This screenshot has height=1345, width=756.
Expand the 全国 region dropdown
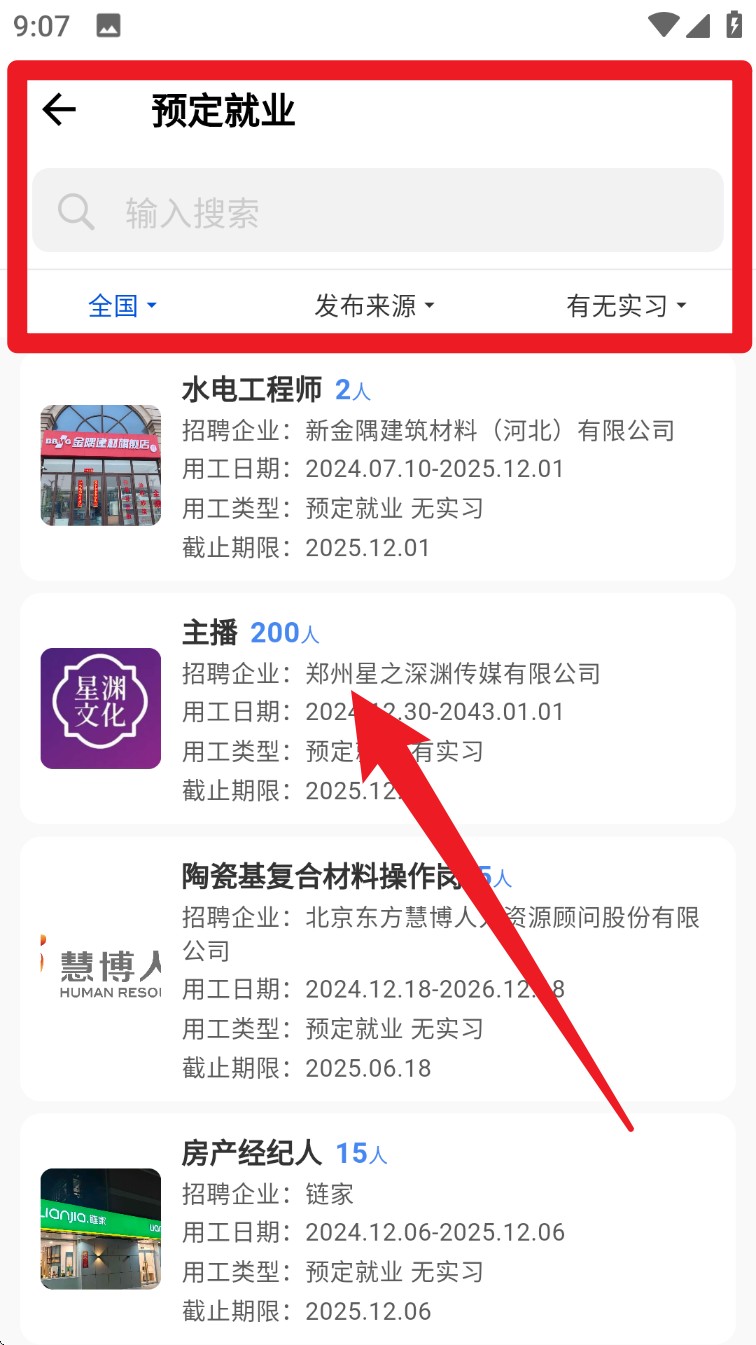[x=122, y=305]
